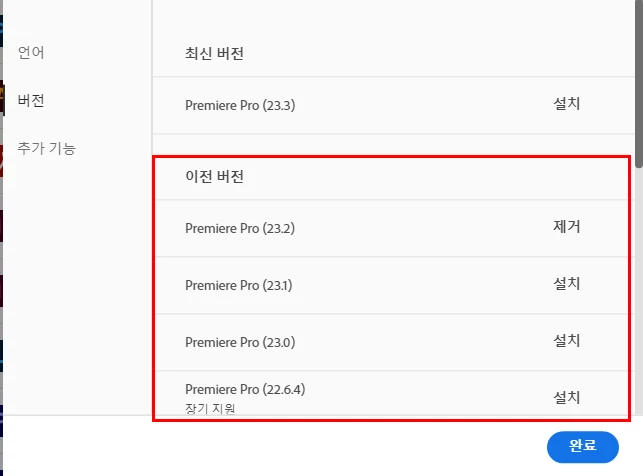Select the 버전 section
643x476 pixels.
coord(31,100)
